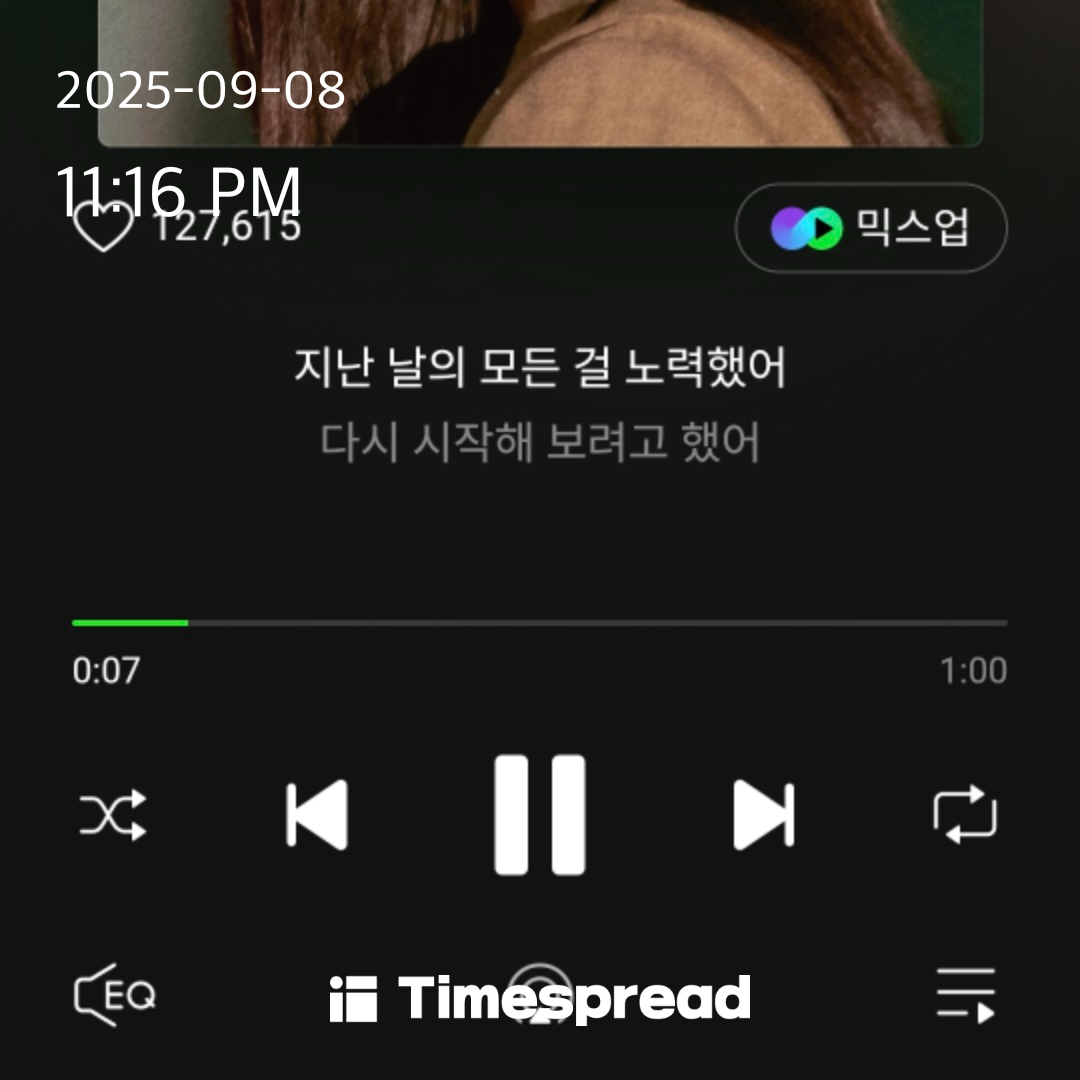1080x1080 pixels.
Task: Skip back to the previous track
Action: click(316, 814)
